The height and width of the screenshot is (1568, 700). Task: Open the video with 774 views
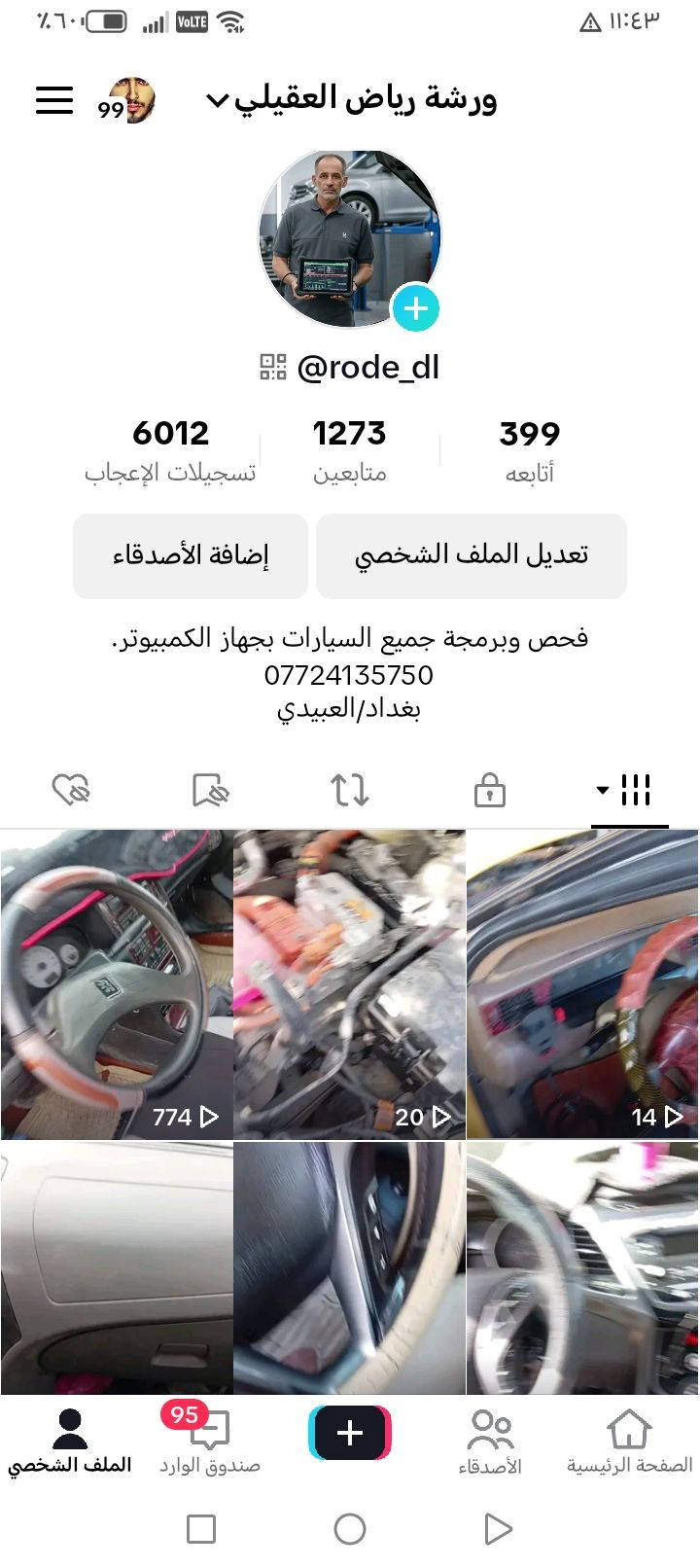(x=117, y=982)
